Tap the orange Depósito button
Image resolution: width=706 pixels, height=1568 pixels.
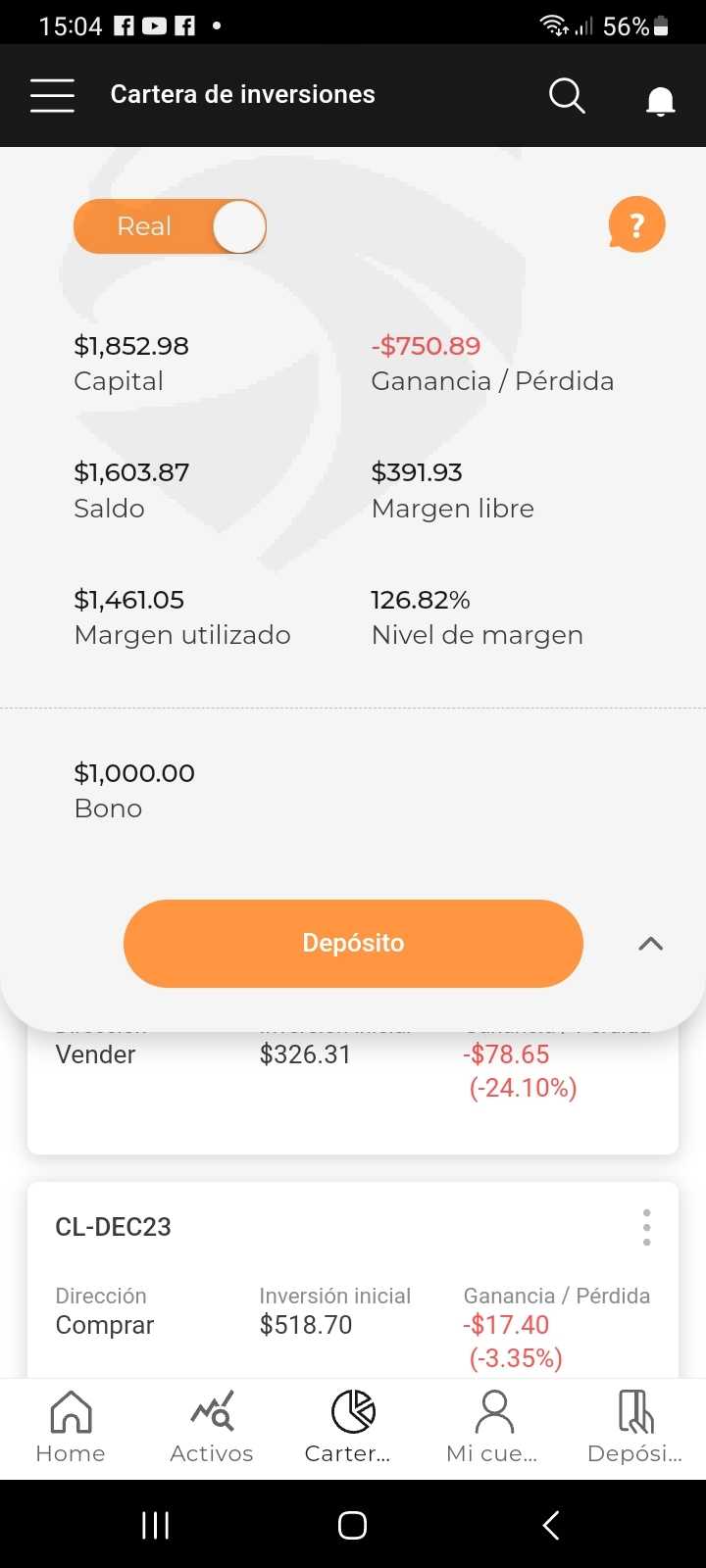353,943
